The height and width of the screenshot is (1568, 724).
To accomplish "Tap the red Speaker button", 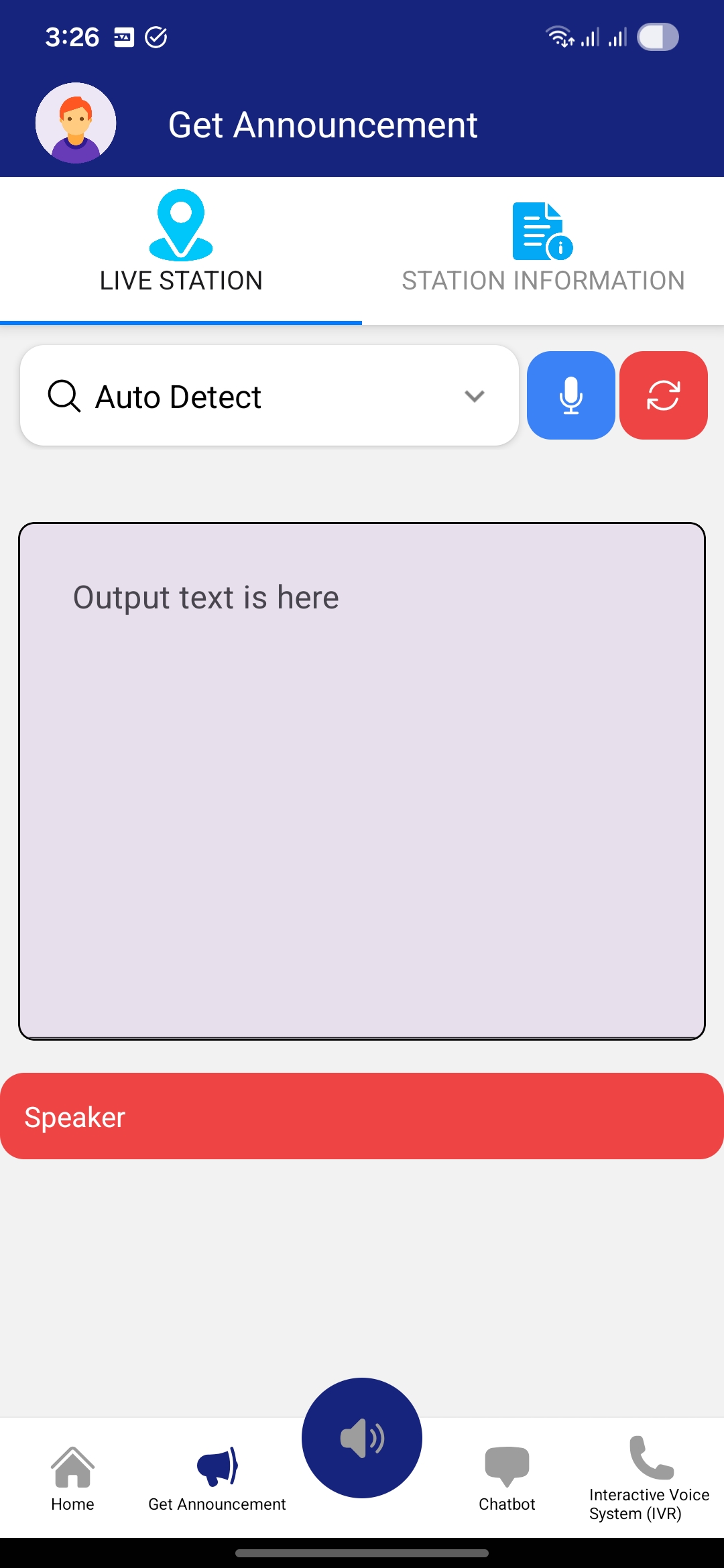I will tap(362, 1116).
